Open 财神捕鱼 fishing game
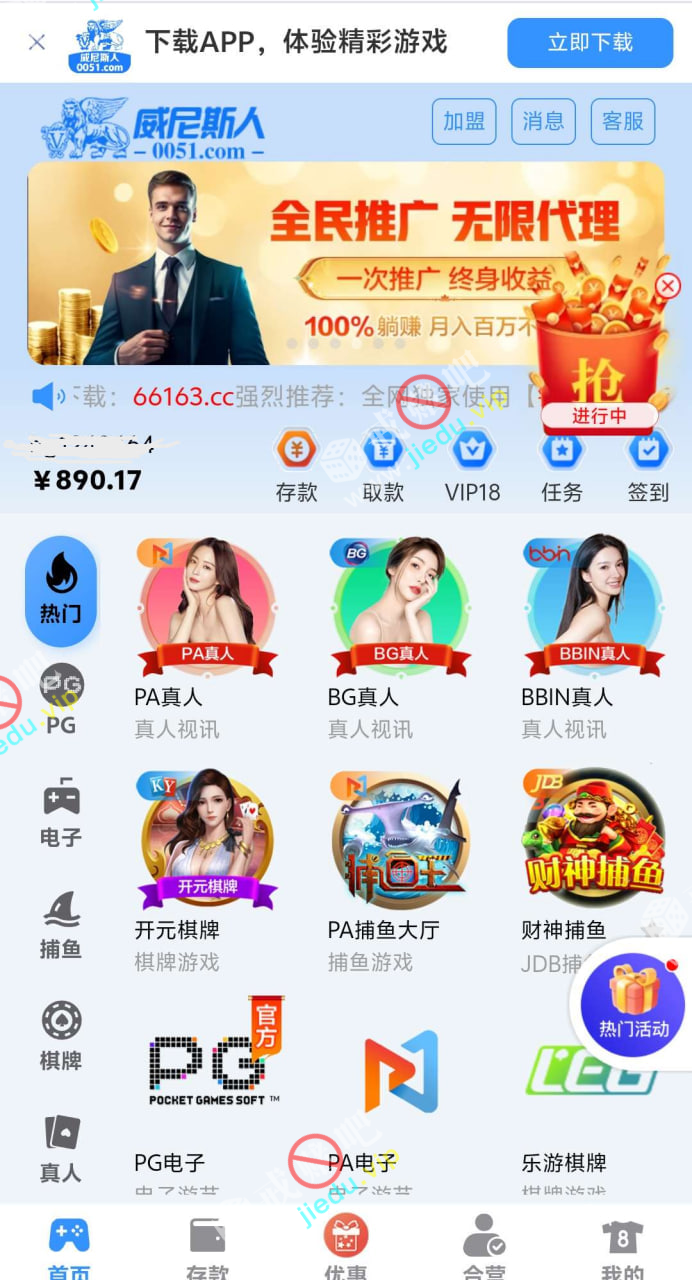This screenshot has height=1280, width=692. (594, 840)
